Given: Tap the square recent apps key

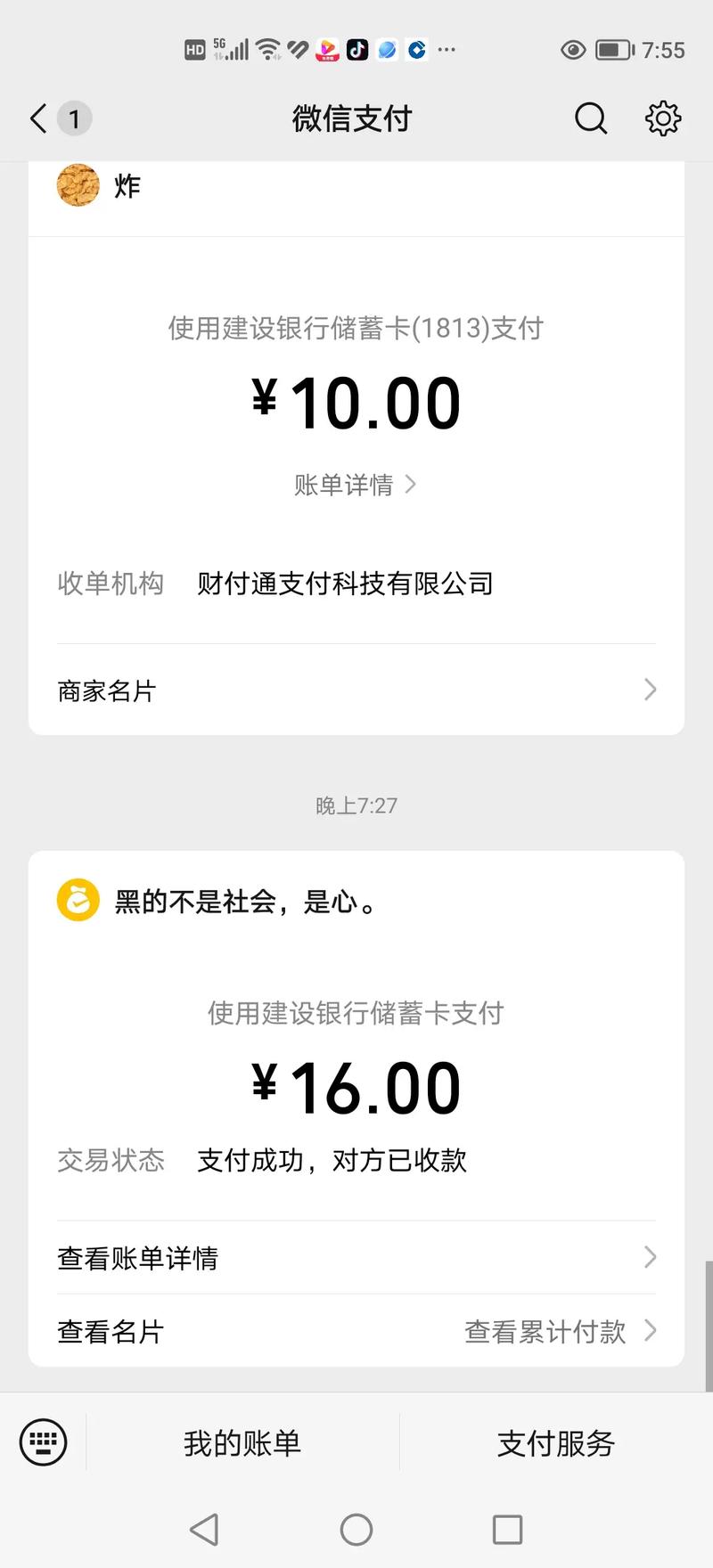Looking at the screenshot, I should (507, 1530).
